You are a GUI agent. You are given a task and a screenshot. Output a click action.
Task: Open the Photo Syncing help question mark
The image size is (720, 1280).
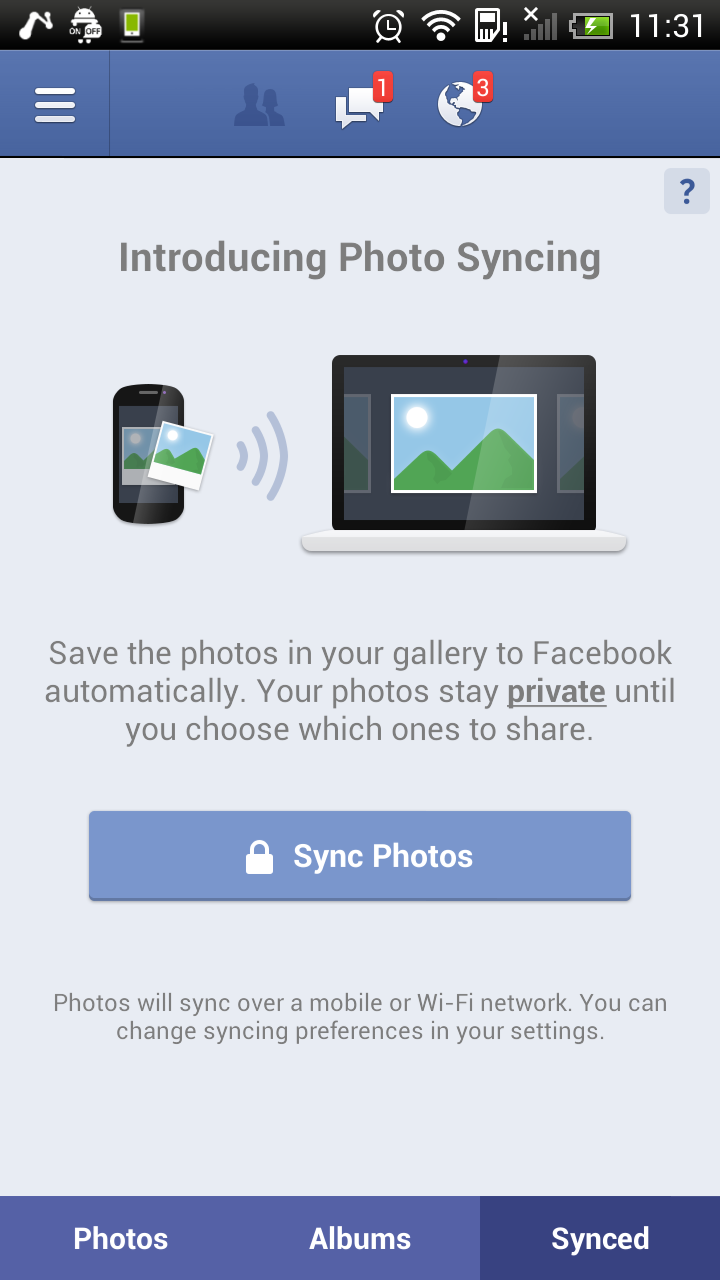tap(687, 191)
